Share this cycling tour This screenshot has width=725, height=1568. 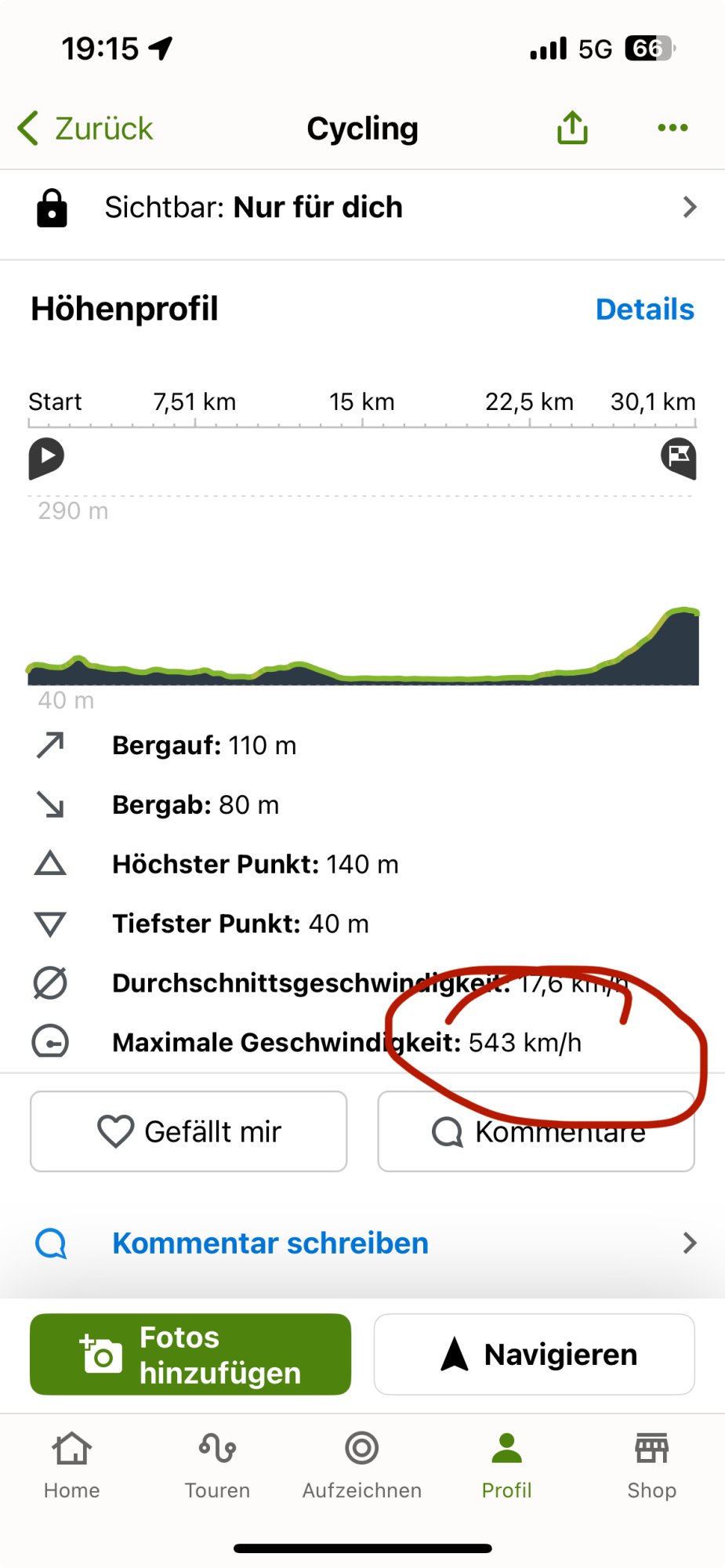(x=572, y=128)
